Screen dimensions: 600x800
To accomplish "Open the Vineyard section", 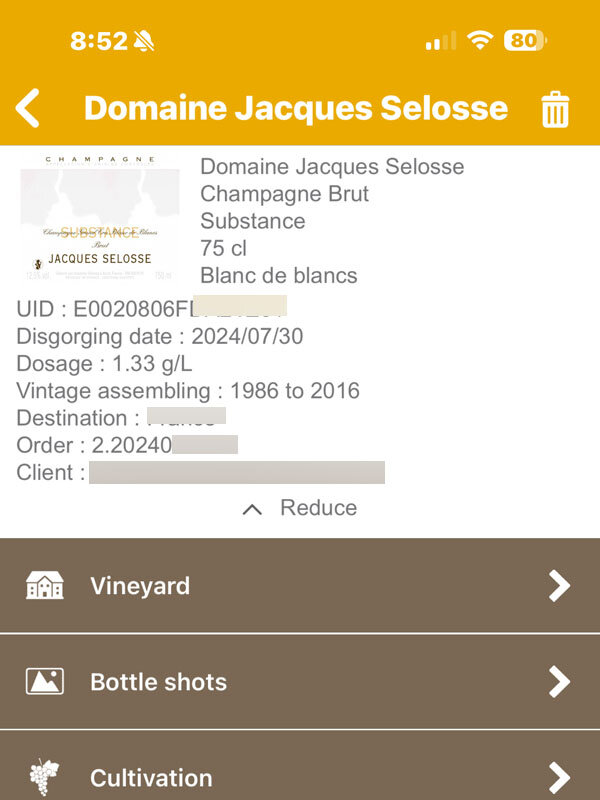I will 300,586.
